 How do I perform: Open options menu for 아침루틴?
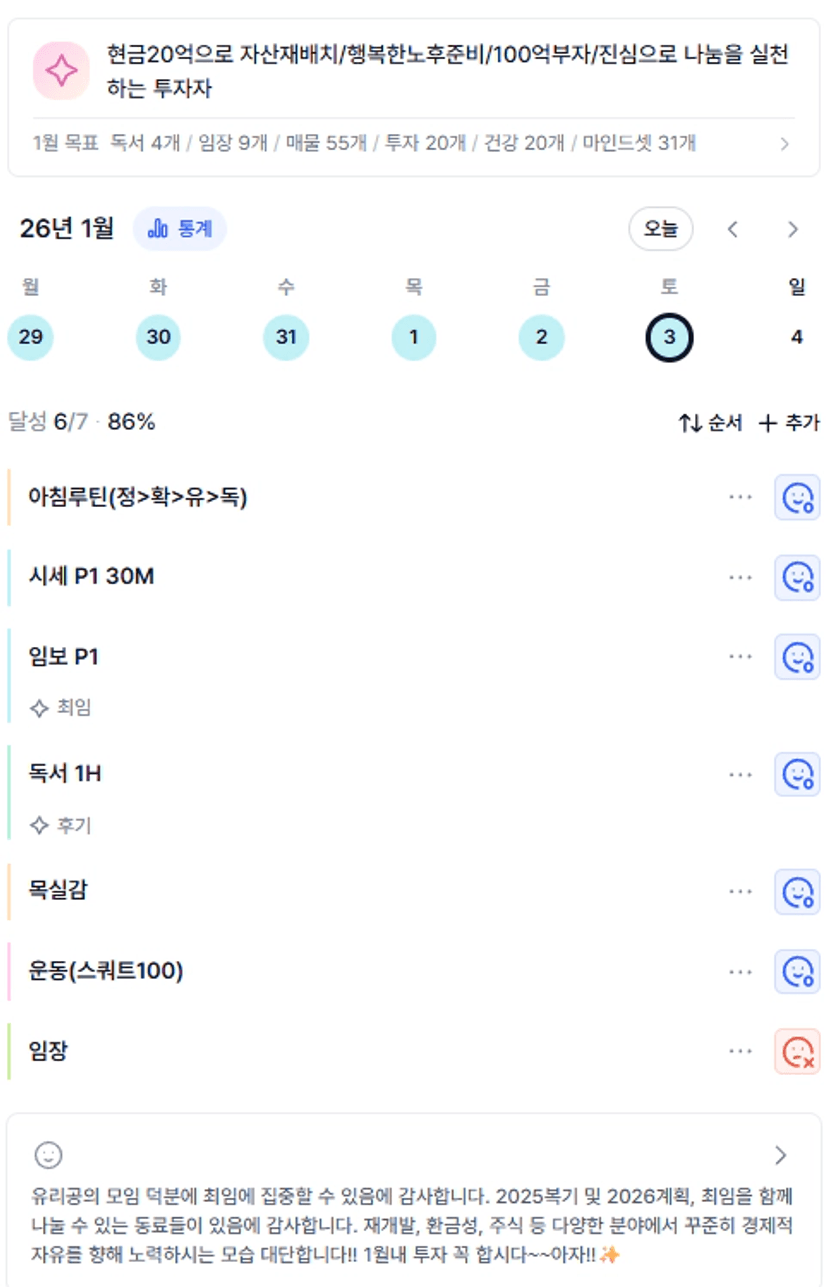pos(740,496)
